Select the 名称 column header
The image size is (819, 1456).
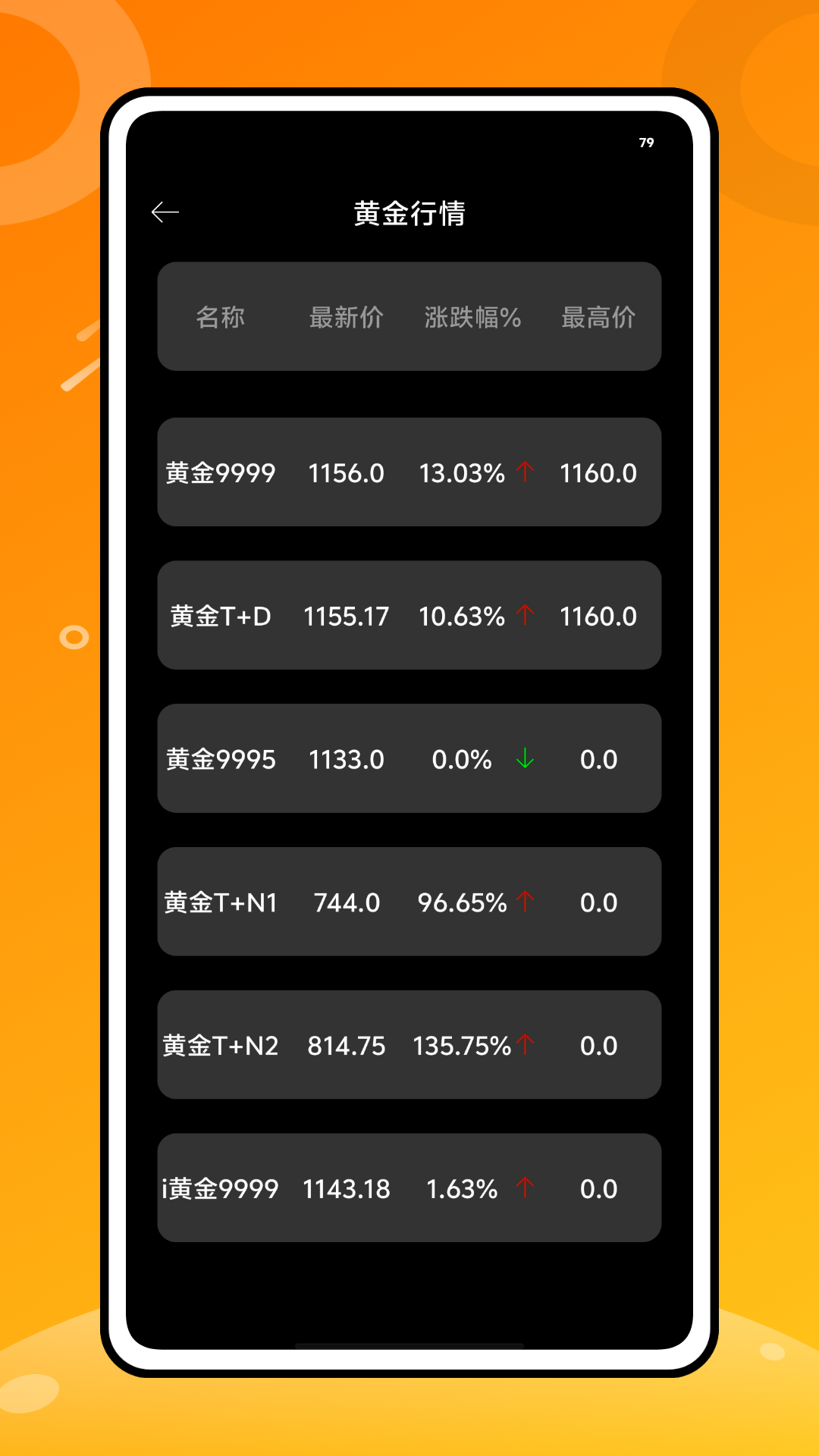(221, 318)
